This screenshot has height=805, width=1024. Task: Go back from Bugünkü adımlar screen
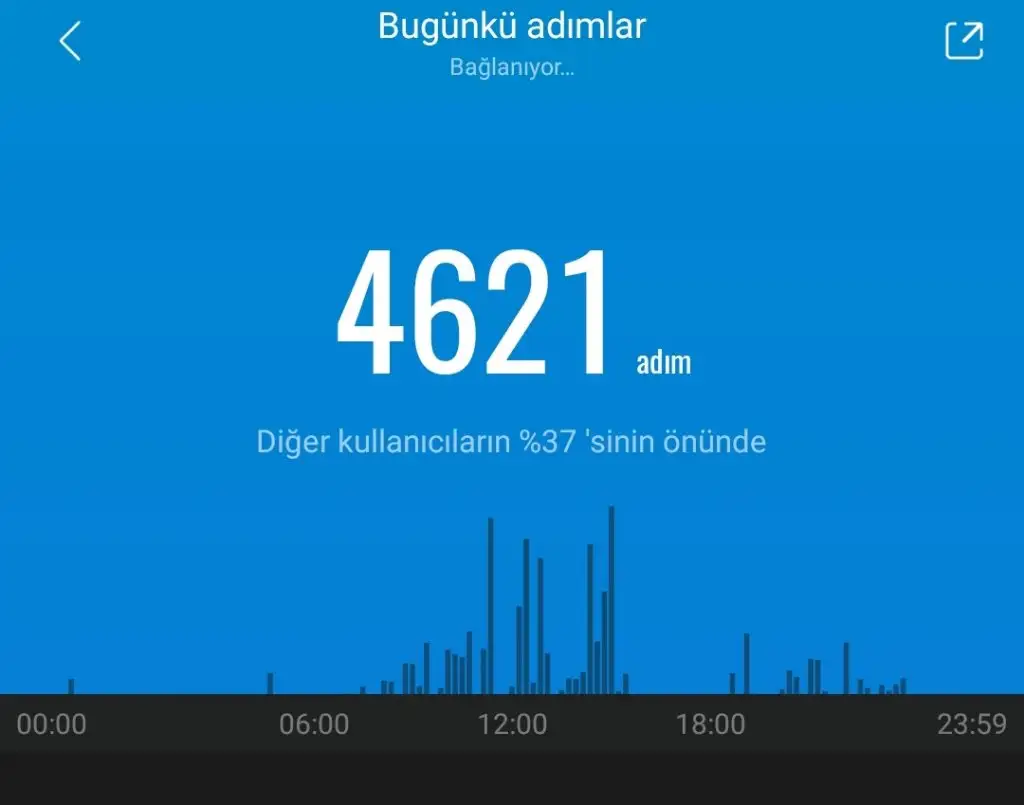point(69,42)
